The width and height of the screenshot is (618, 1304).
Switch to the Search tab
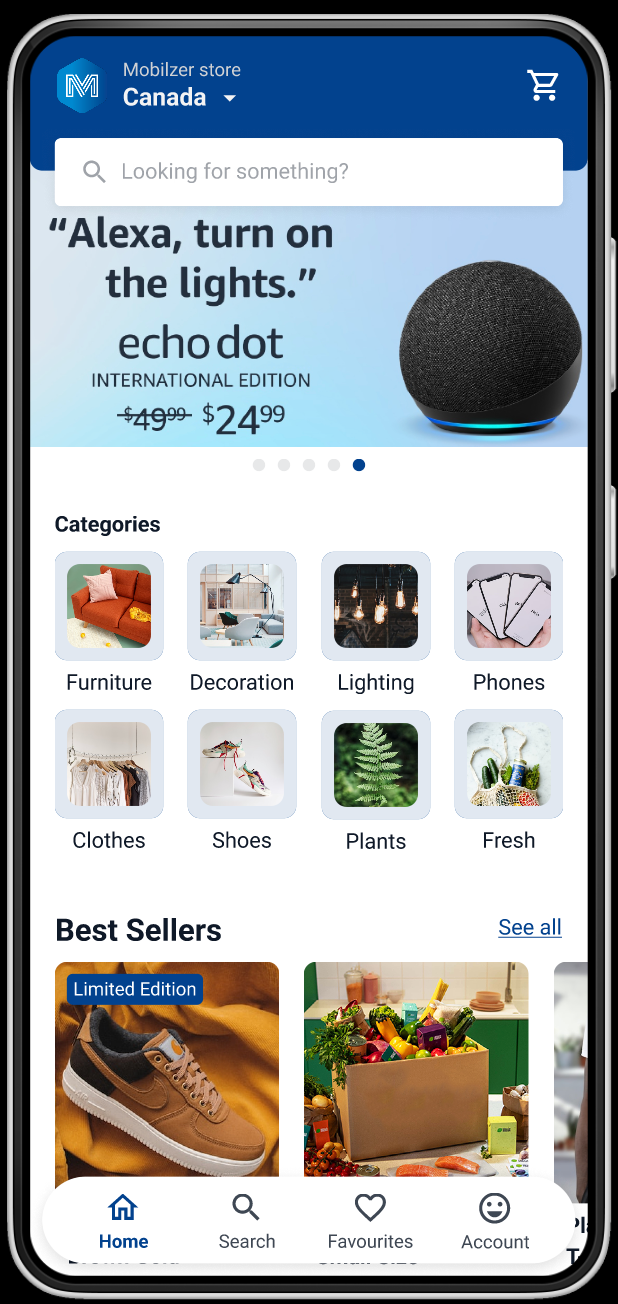[x=246, y=1222]
